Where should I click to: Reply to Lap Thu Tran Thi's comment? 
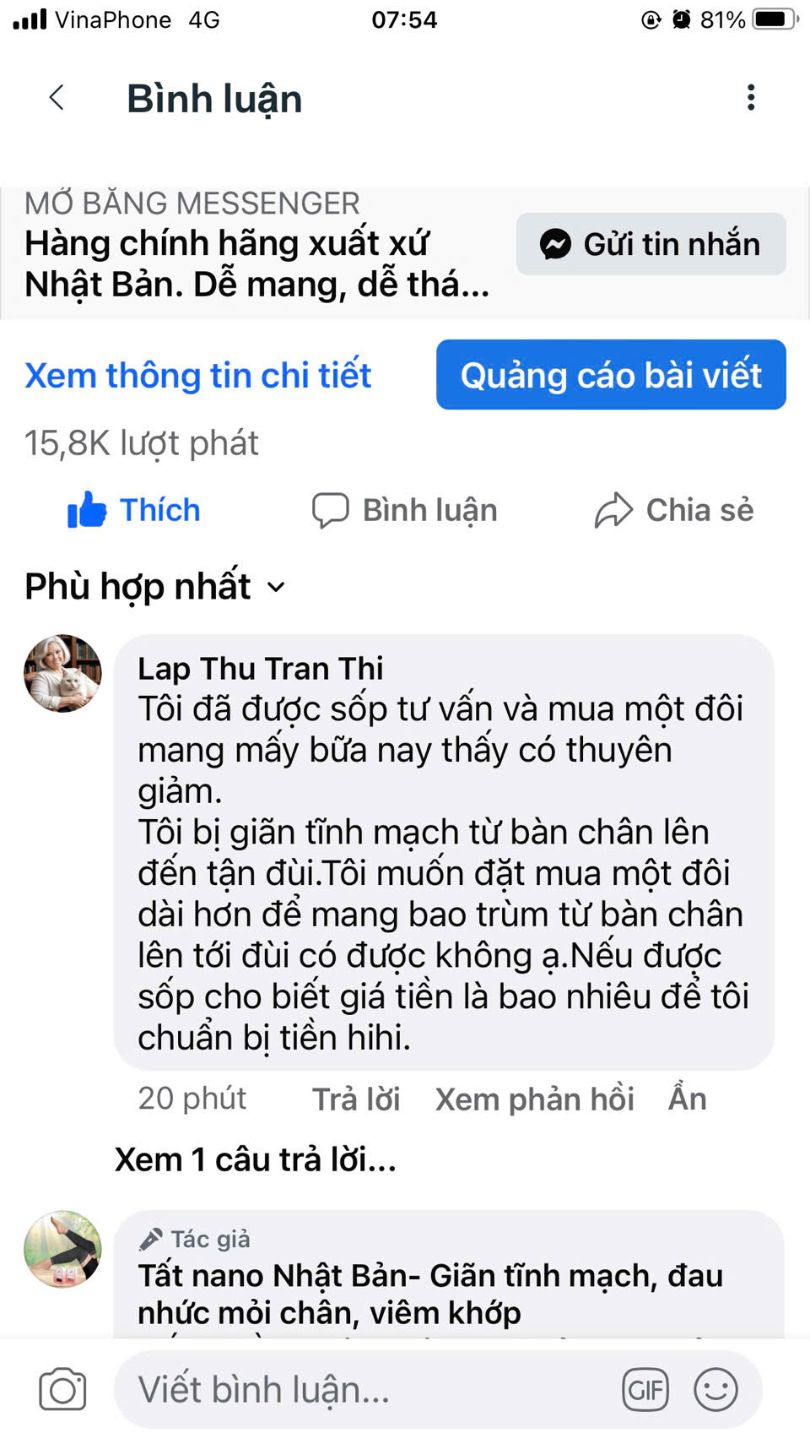tap(356, 1099)
